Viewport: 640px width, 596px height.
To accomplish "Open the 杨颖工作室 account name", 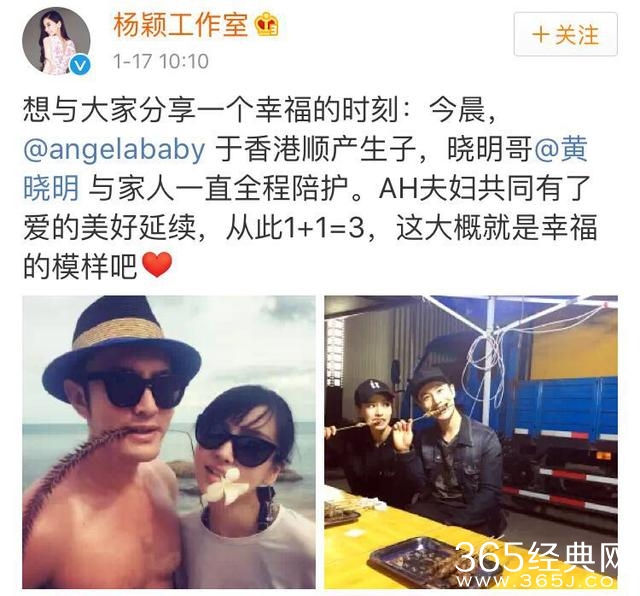I will click(180, 25).
